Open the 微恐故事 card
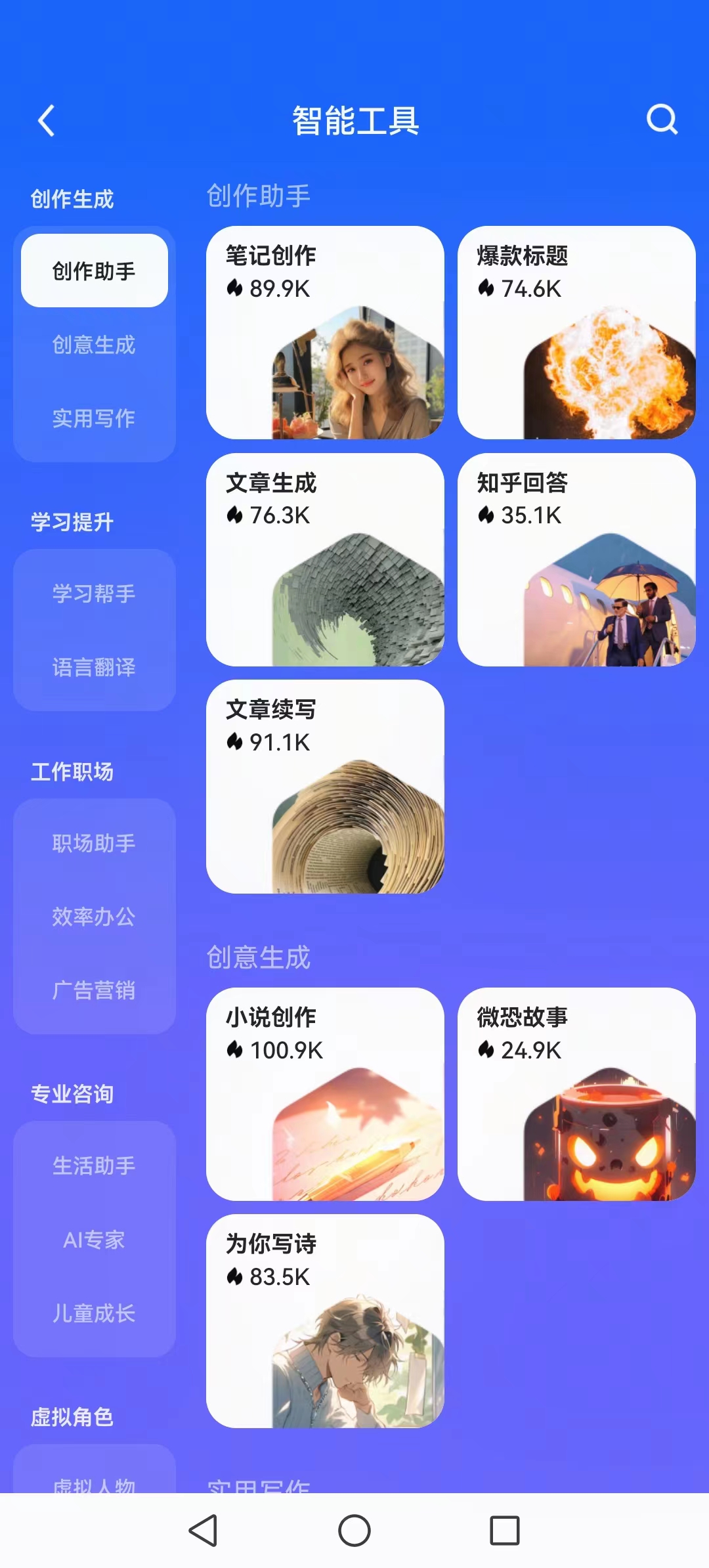 tap(576, 1094)
